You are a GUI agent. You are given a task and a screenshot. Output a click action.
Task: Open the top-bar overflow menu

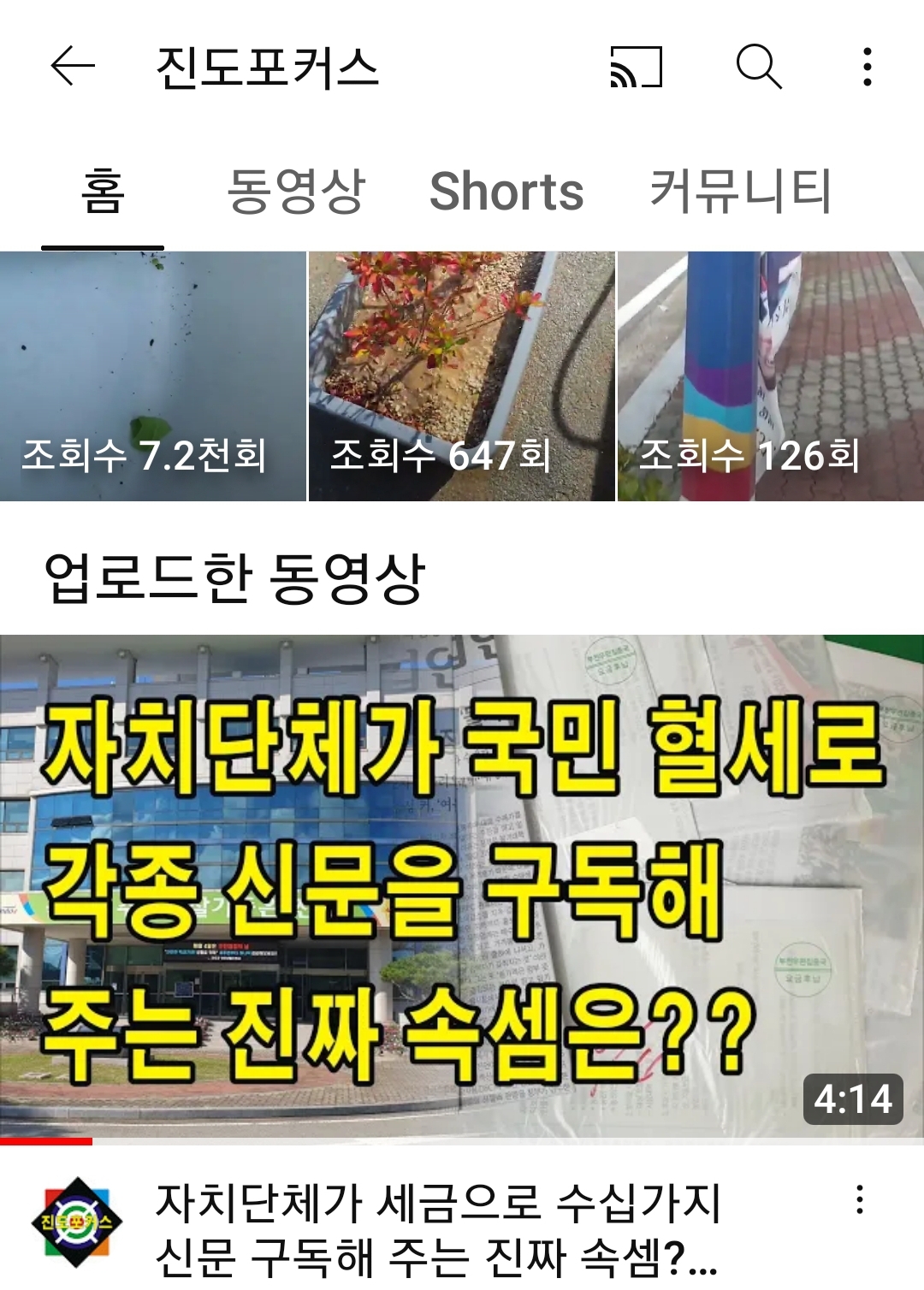(867, 67)
